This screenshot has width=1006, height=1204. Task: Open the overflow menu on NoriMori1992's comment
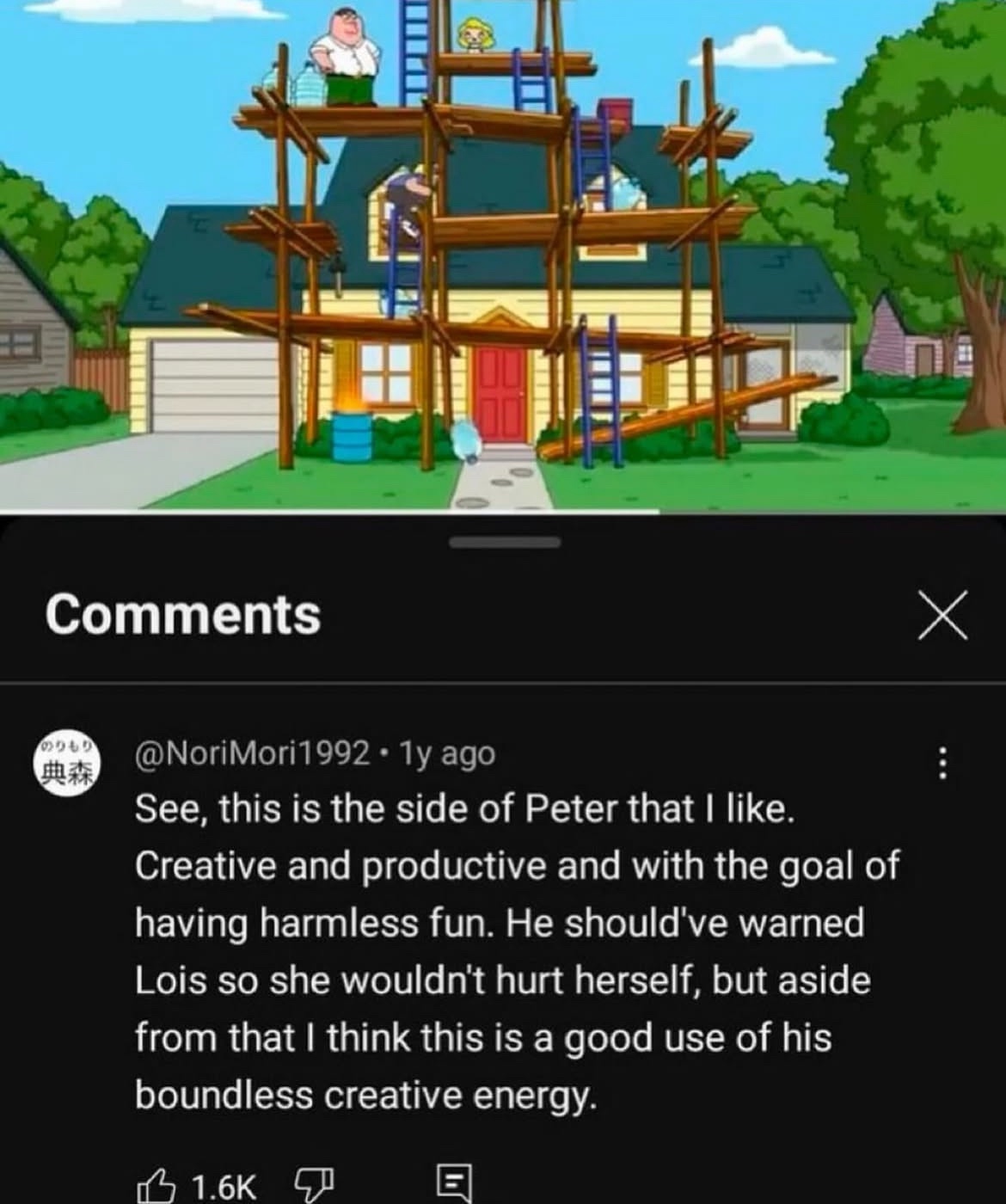[942, 762]
